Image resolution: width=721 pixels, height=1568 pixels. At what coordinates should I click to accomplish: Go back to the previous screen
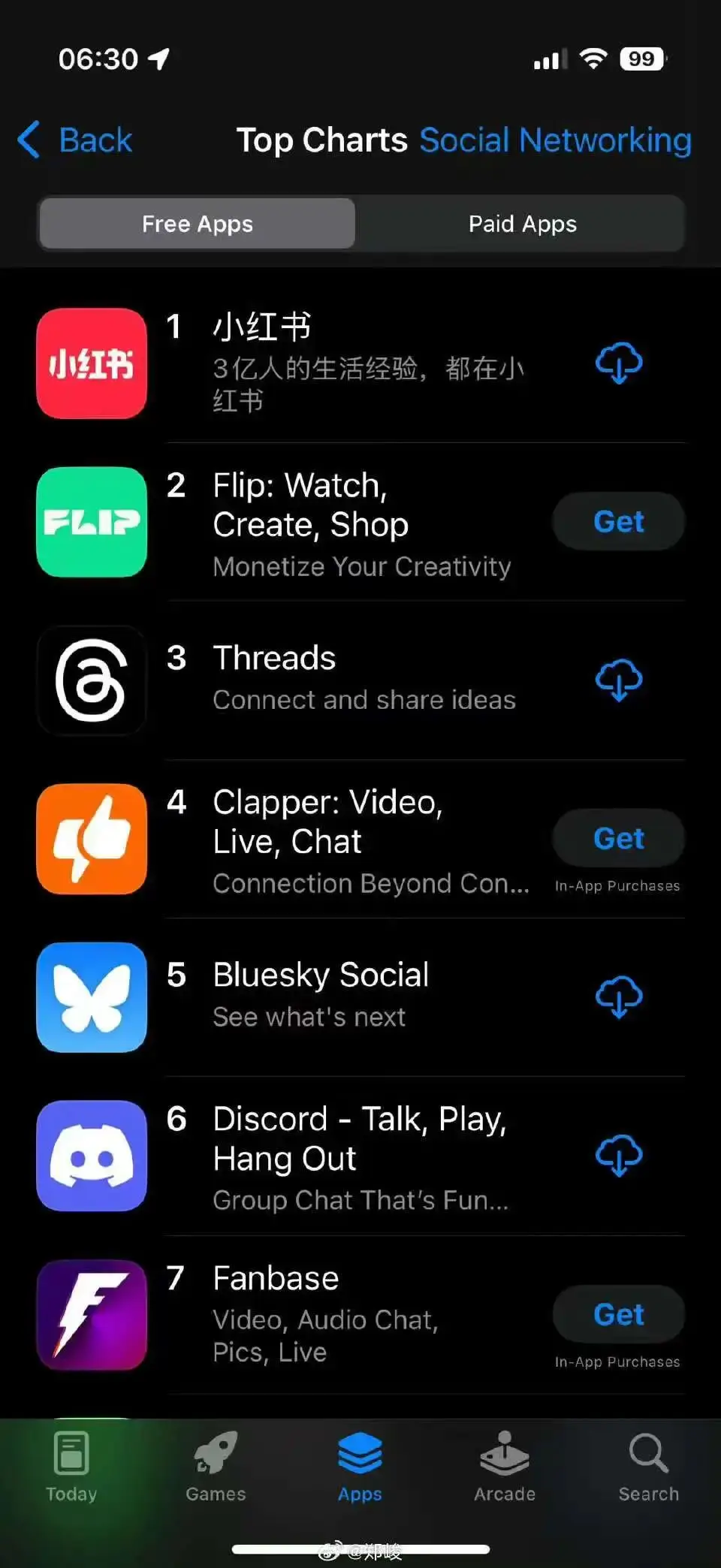[75, 140]
